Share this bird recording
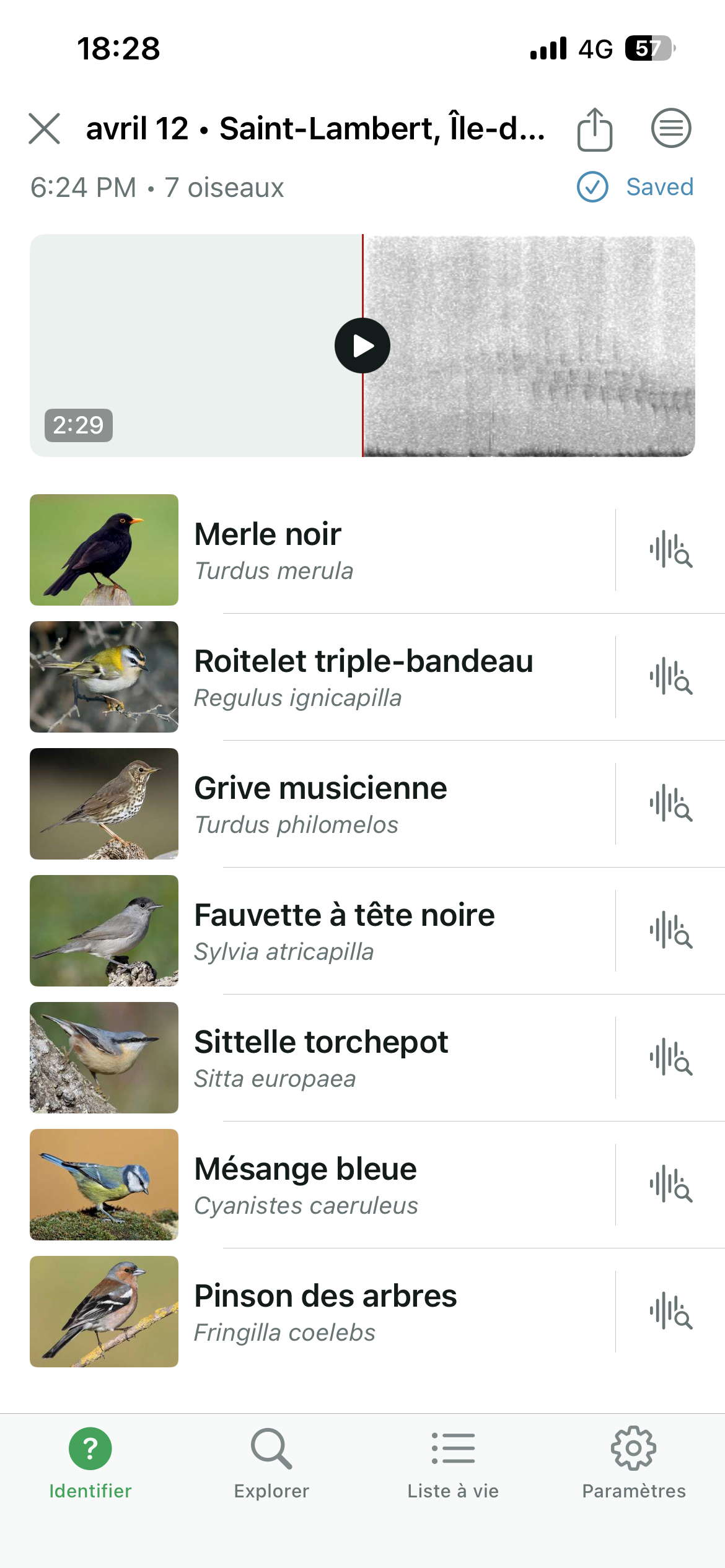The width and height of the screenshot is (725, 1568). (595, 129)
